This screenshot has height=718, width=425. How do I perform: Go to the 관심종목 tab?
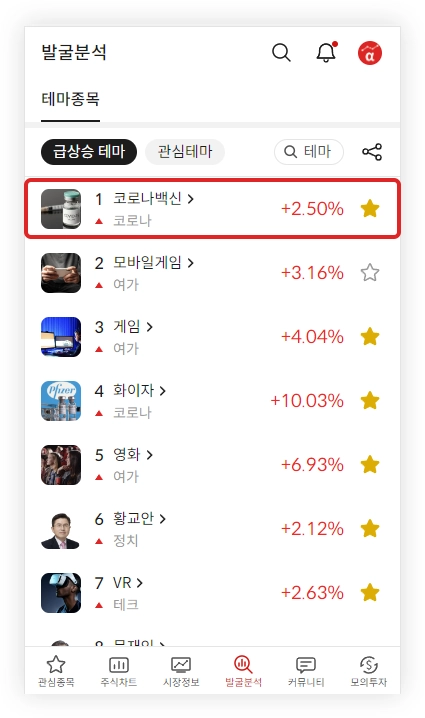(56, 671)
